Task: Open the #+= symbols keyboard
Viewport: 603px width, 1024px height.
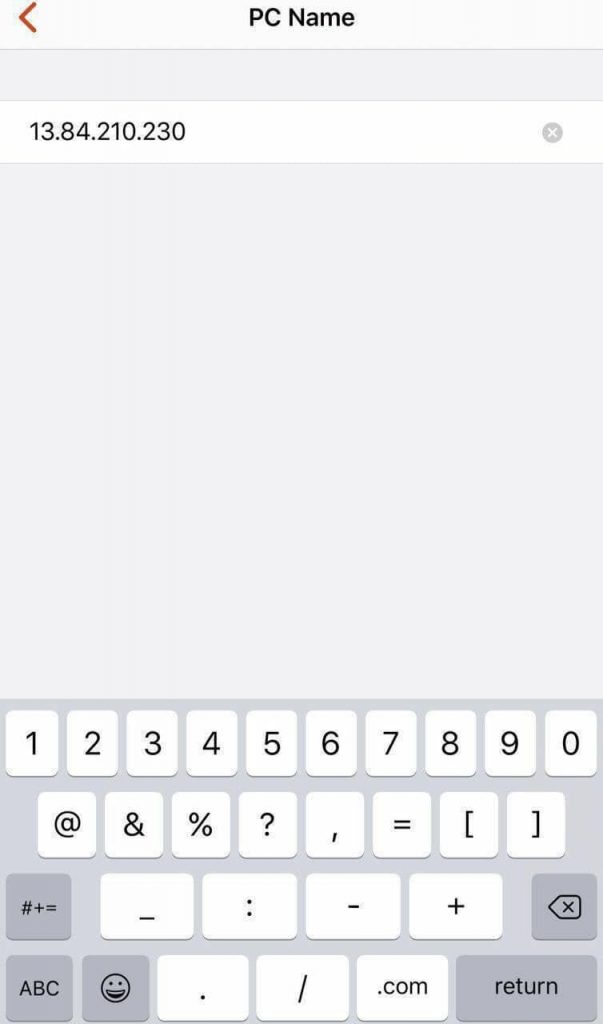Action: (39, 906)
